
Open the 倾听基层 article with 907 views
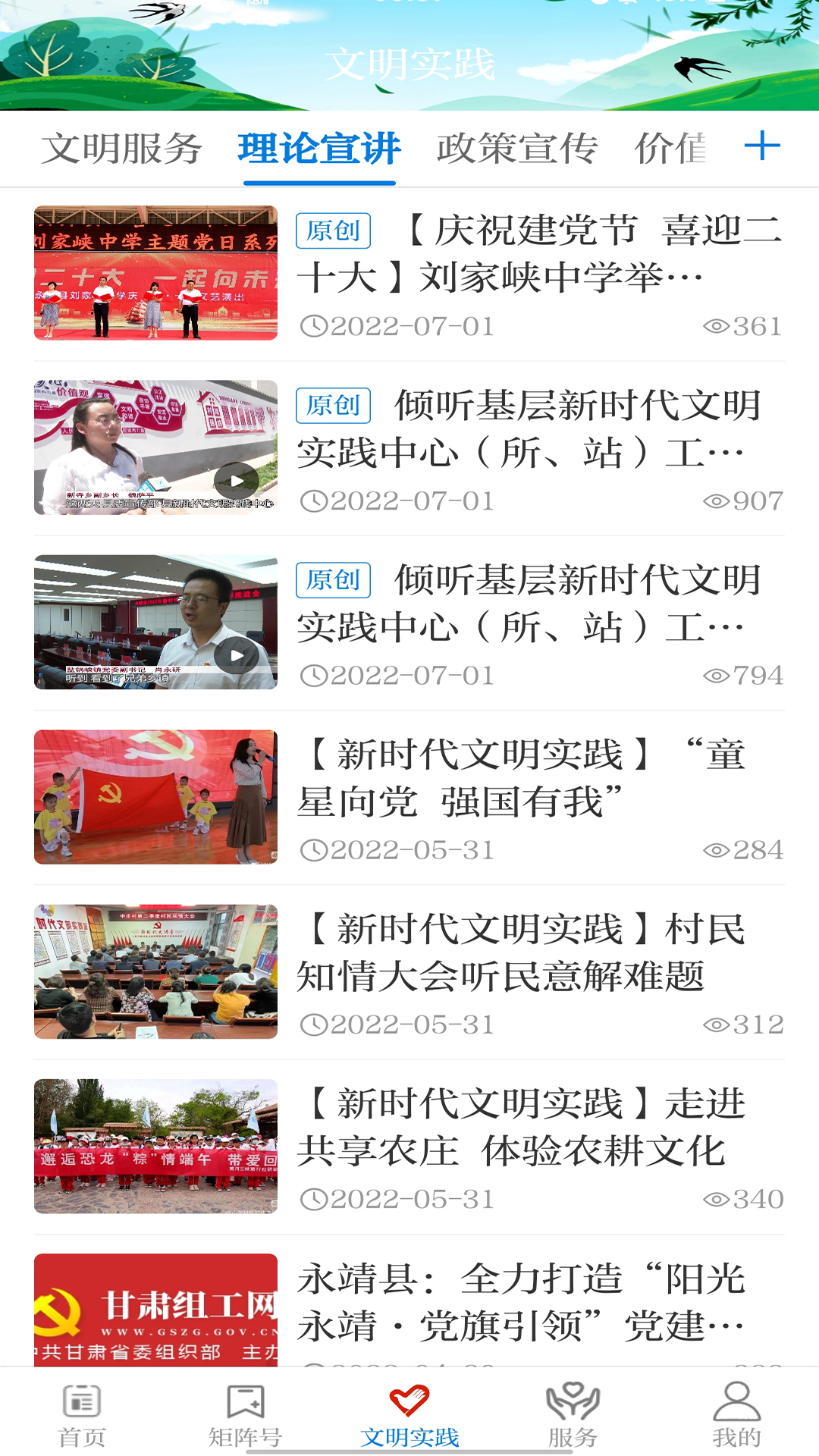click(x=538, y=428)
